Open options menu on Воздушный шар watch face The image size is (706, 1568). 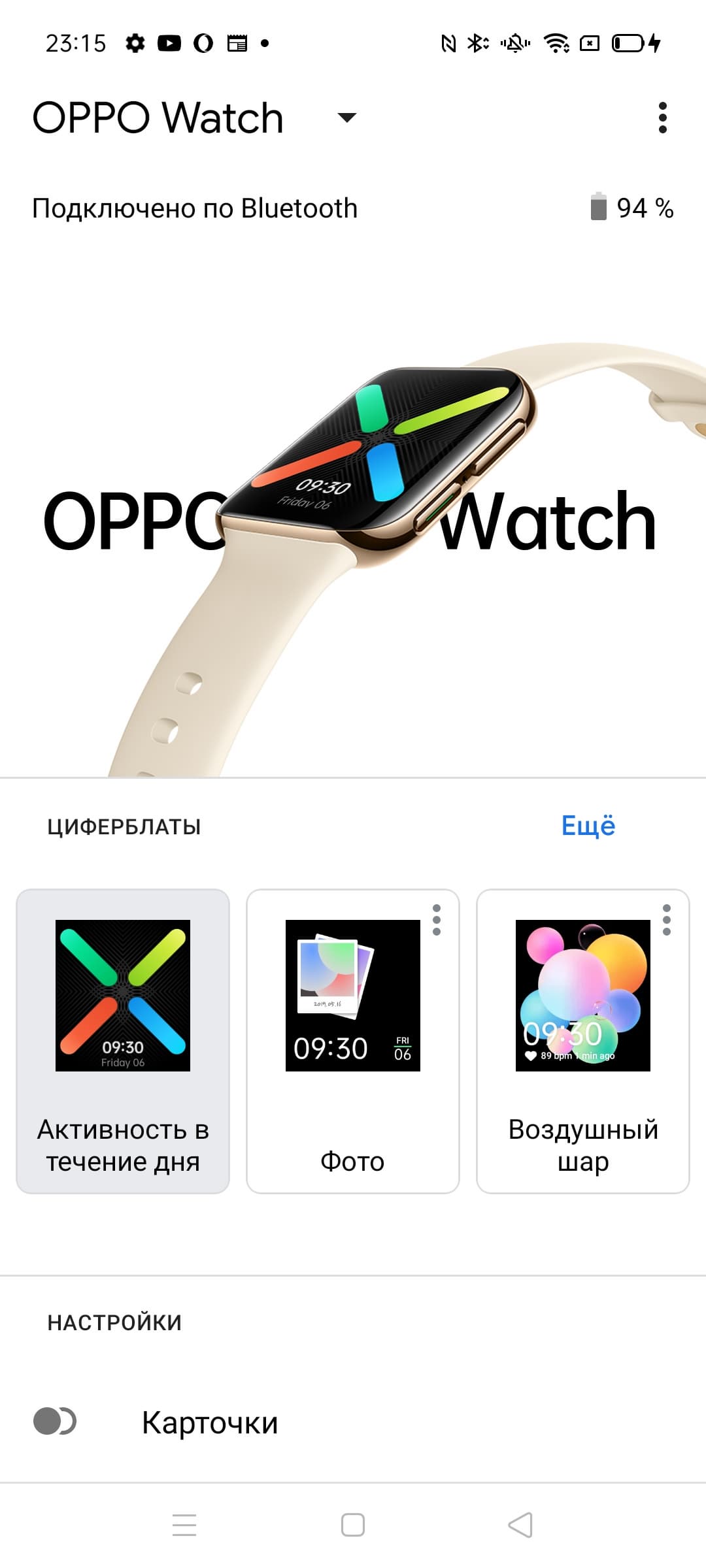coord(667,920)
